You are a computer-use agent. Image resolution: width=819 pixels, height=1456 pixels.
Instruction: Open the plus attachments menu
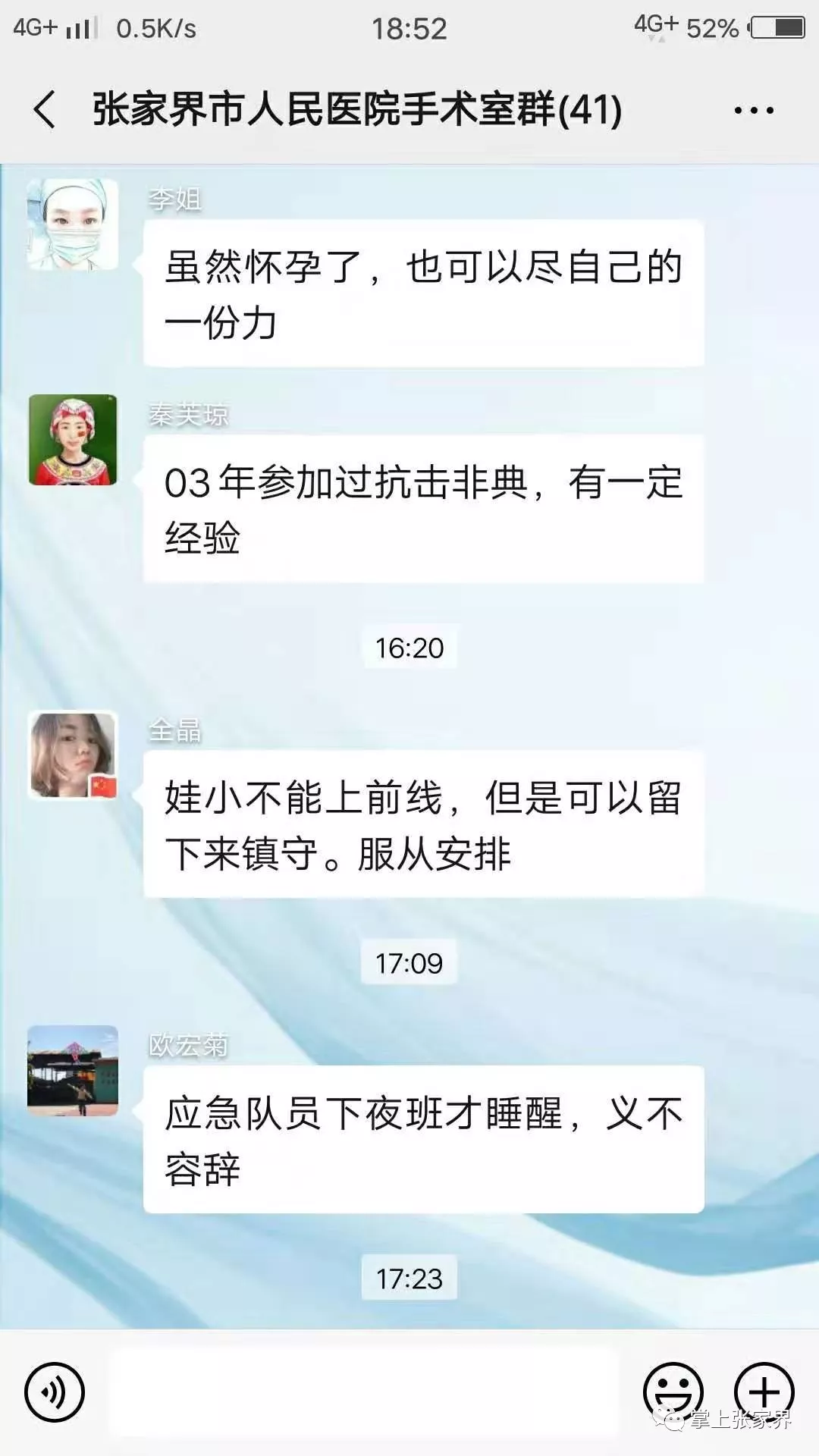[764, 1392]
